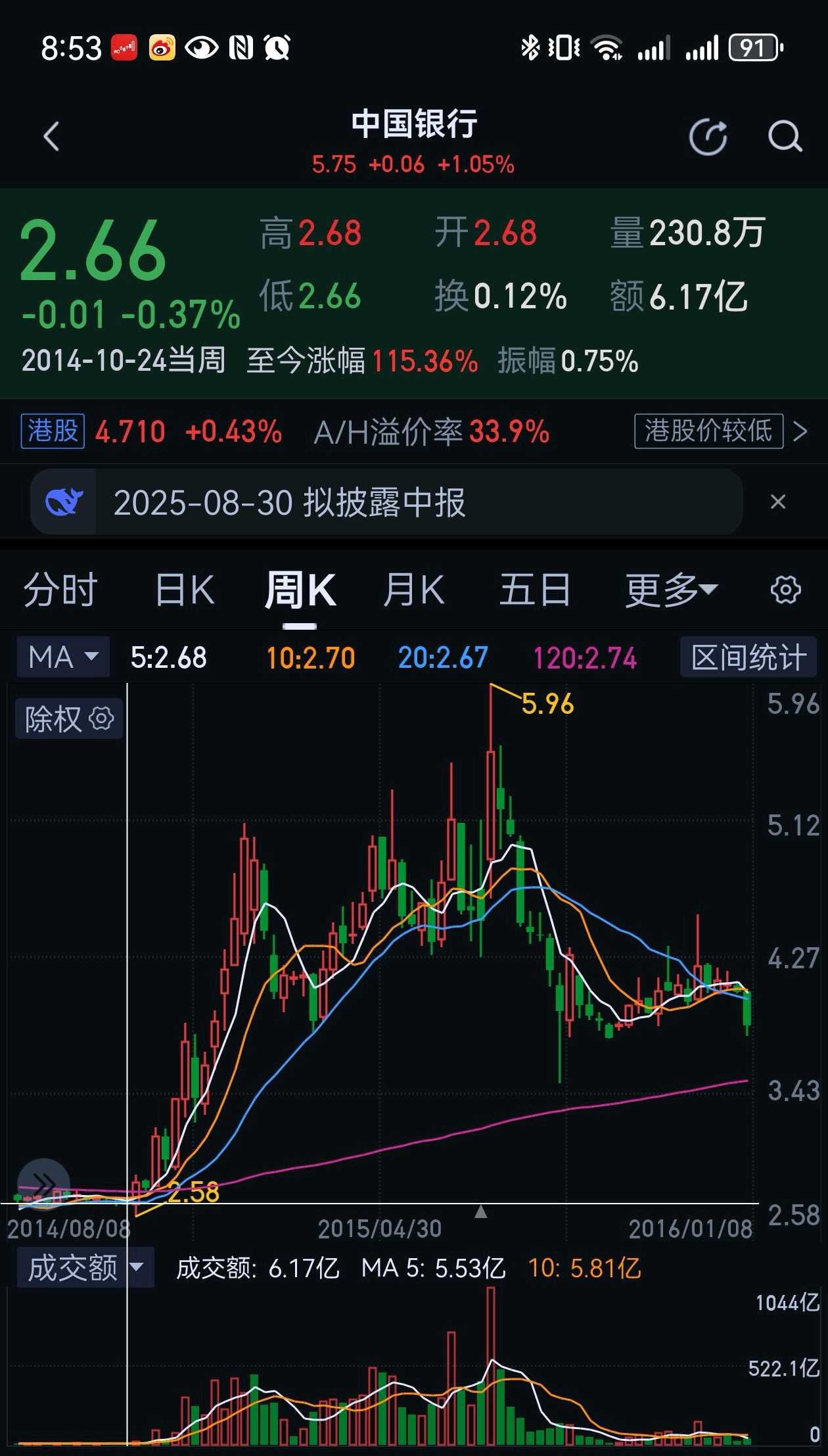Go back using the top-left arrow

51,137
